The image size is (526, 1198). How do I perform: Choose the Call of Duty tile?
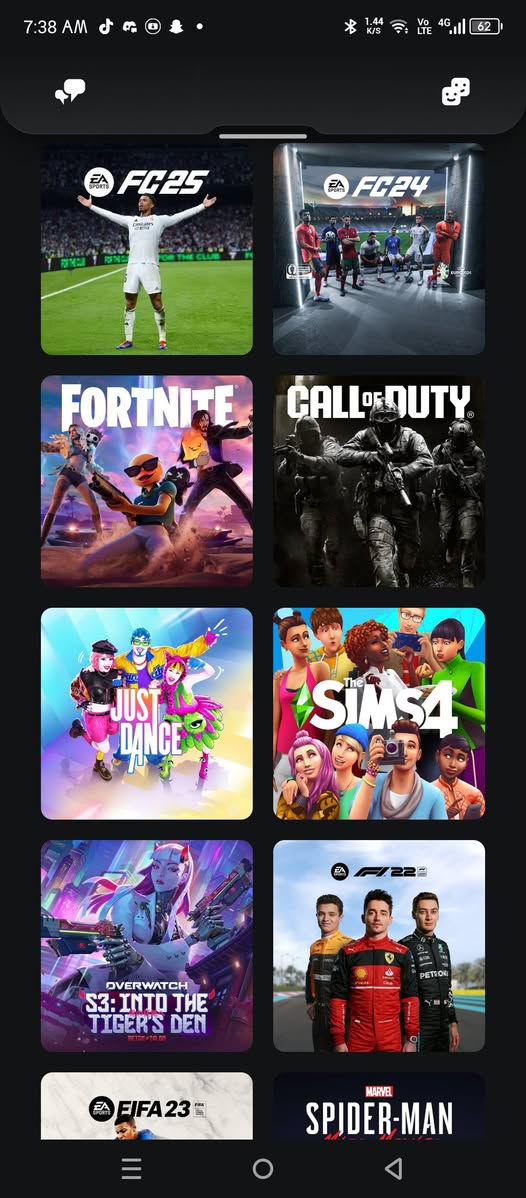[379, 481]
